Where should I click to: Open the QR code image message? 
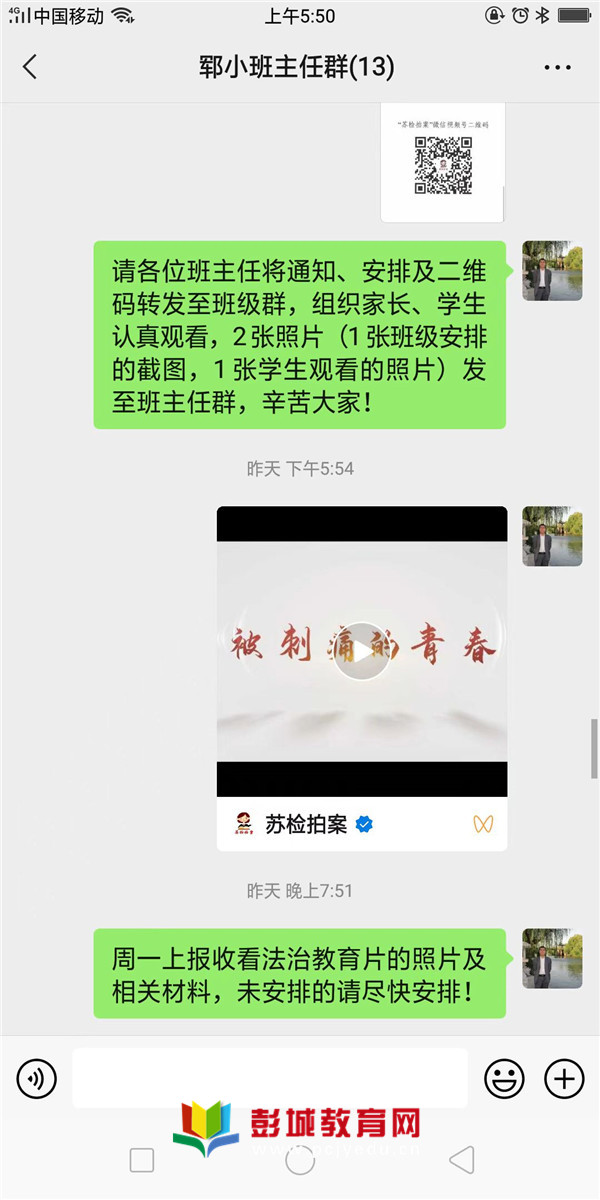click(443, 160)
